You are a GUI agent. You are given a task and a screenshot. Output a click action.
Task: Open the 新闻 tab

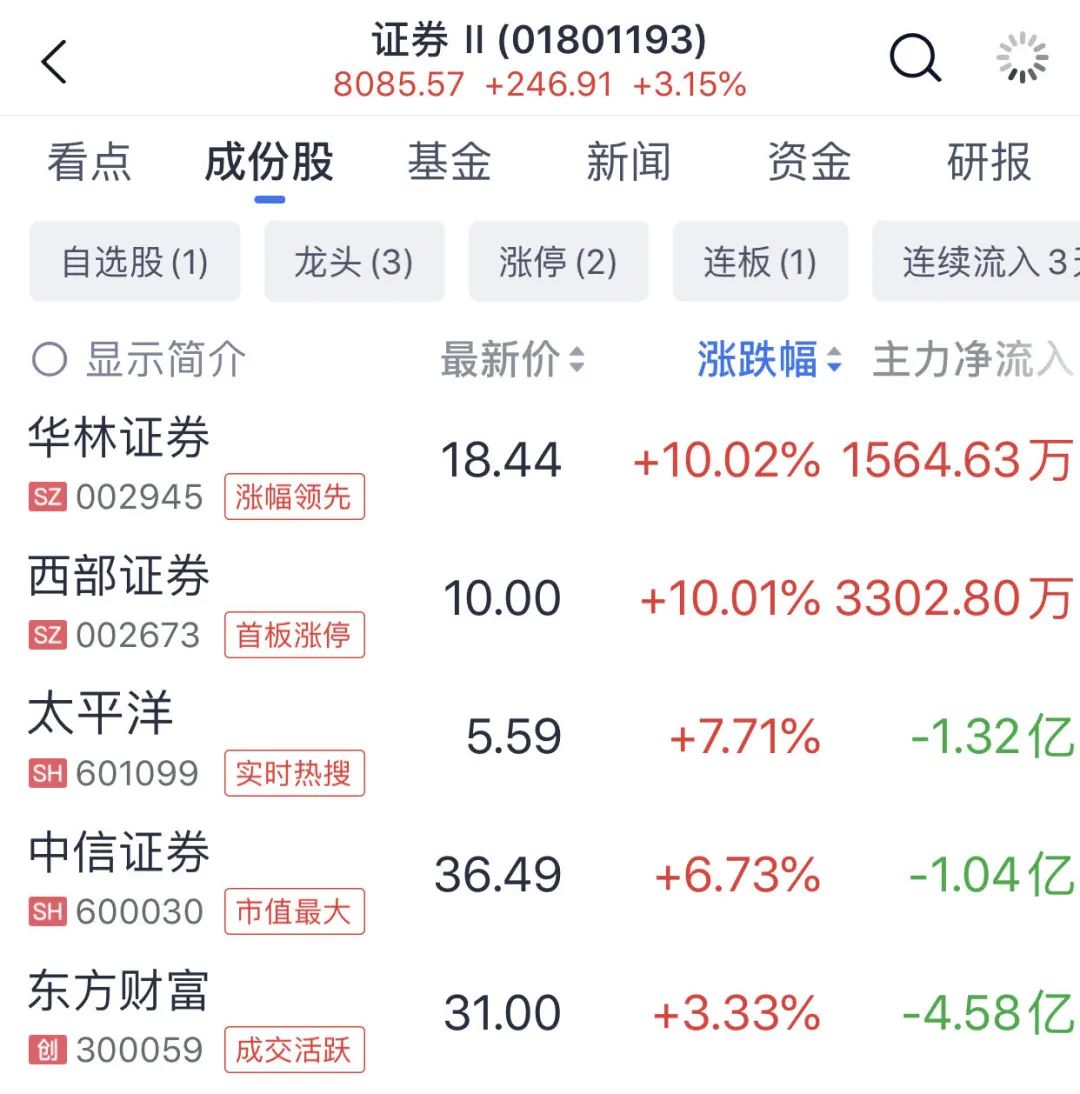[628, 162]
